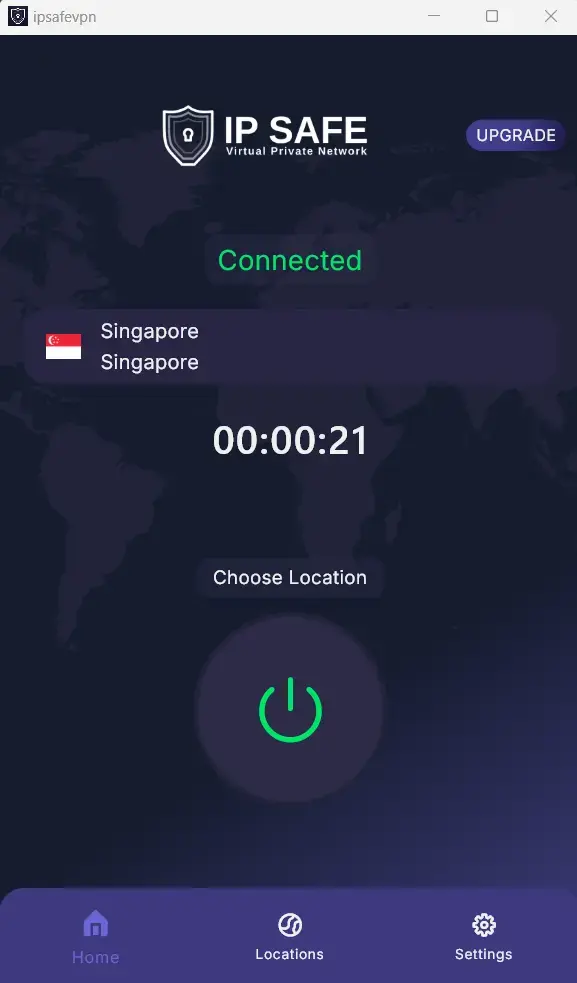Minimize the ipsafevpn window
The image size is (577, 983).
coord(434,16)
